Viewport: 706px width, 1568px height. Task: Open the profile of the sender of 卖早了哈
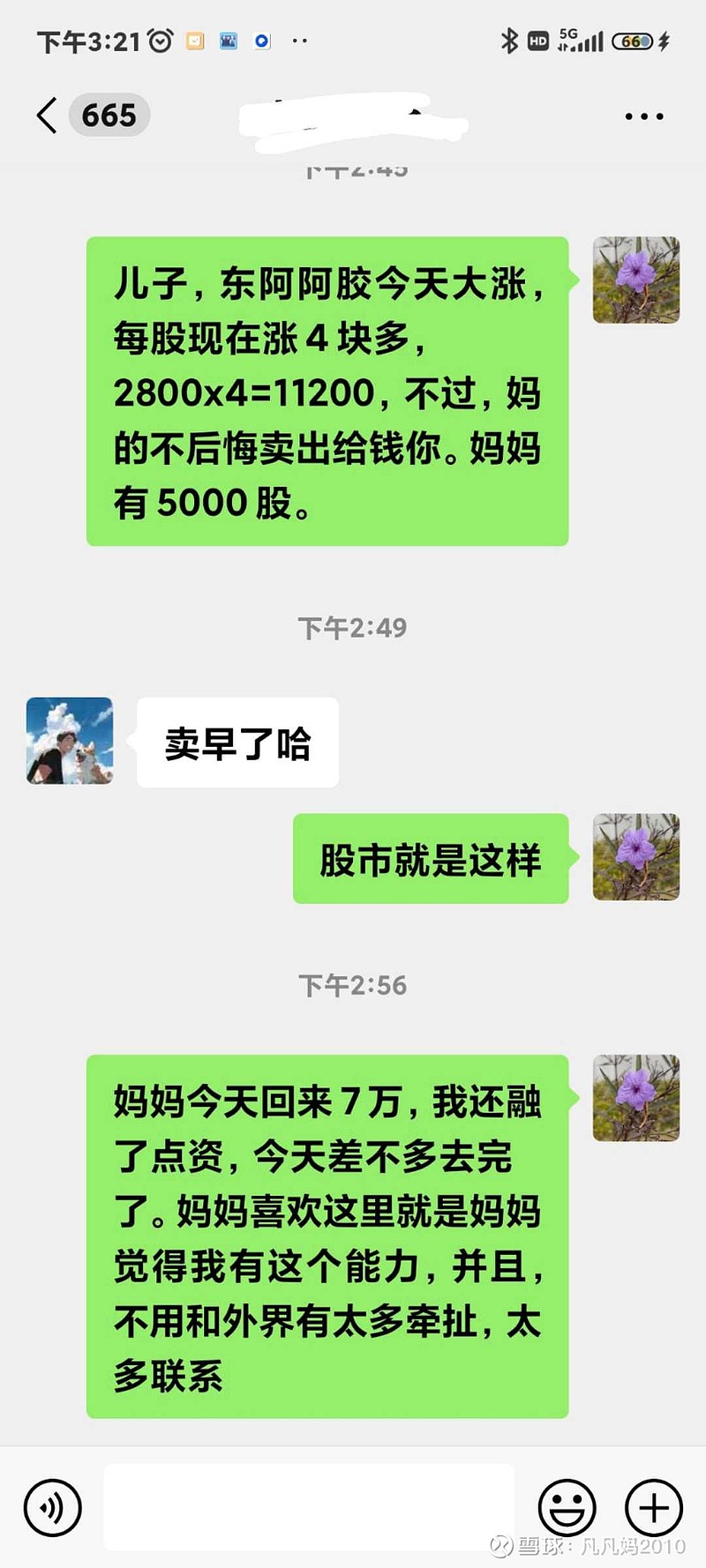click(70, 741)
